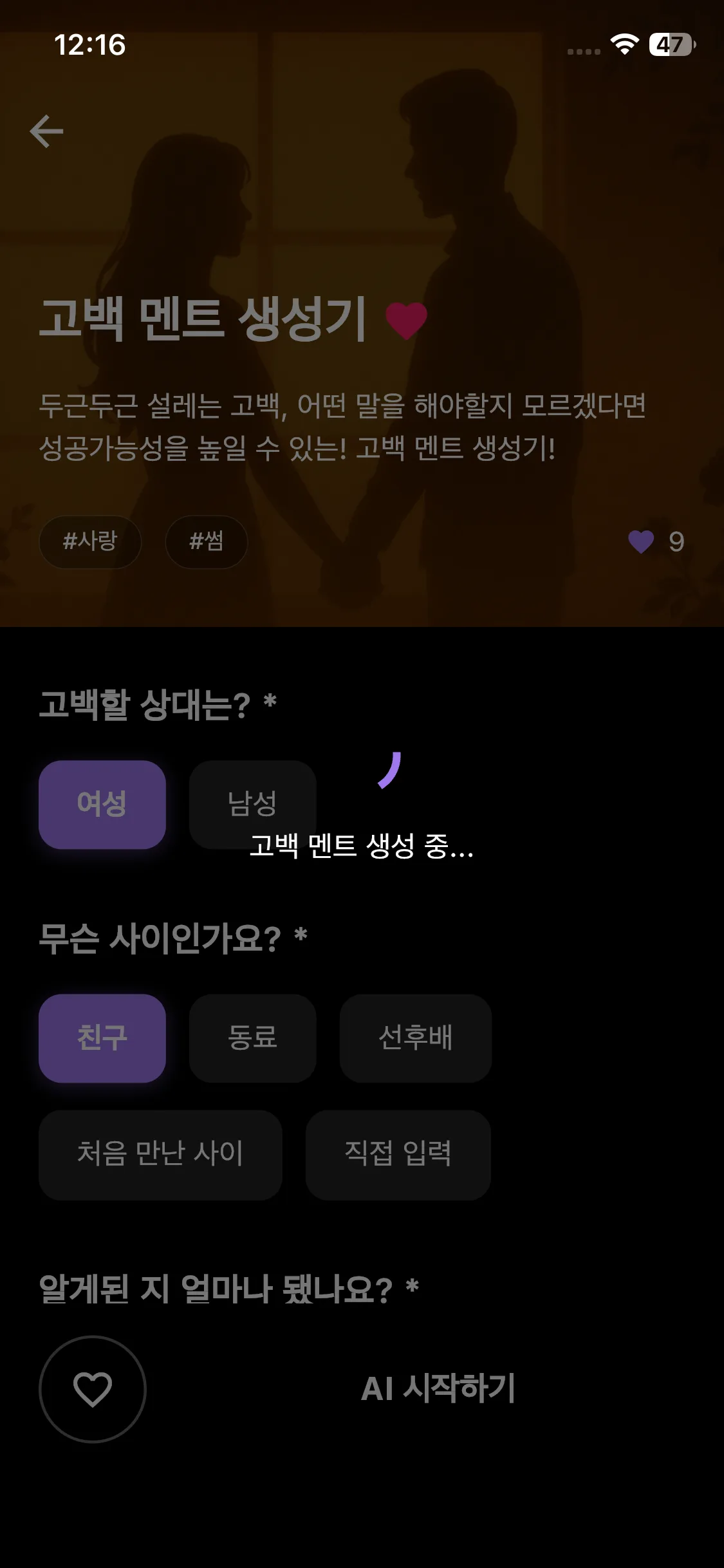Select 남성 as the confession target

(252, 804)
